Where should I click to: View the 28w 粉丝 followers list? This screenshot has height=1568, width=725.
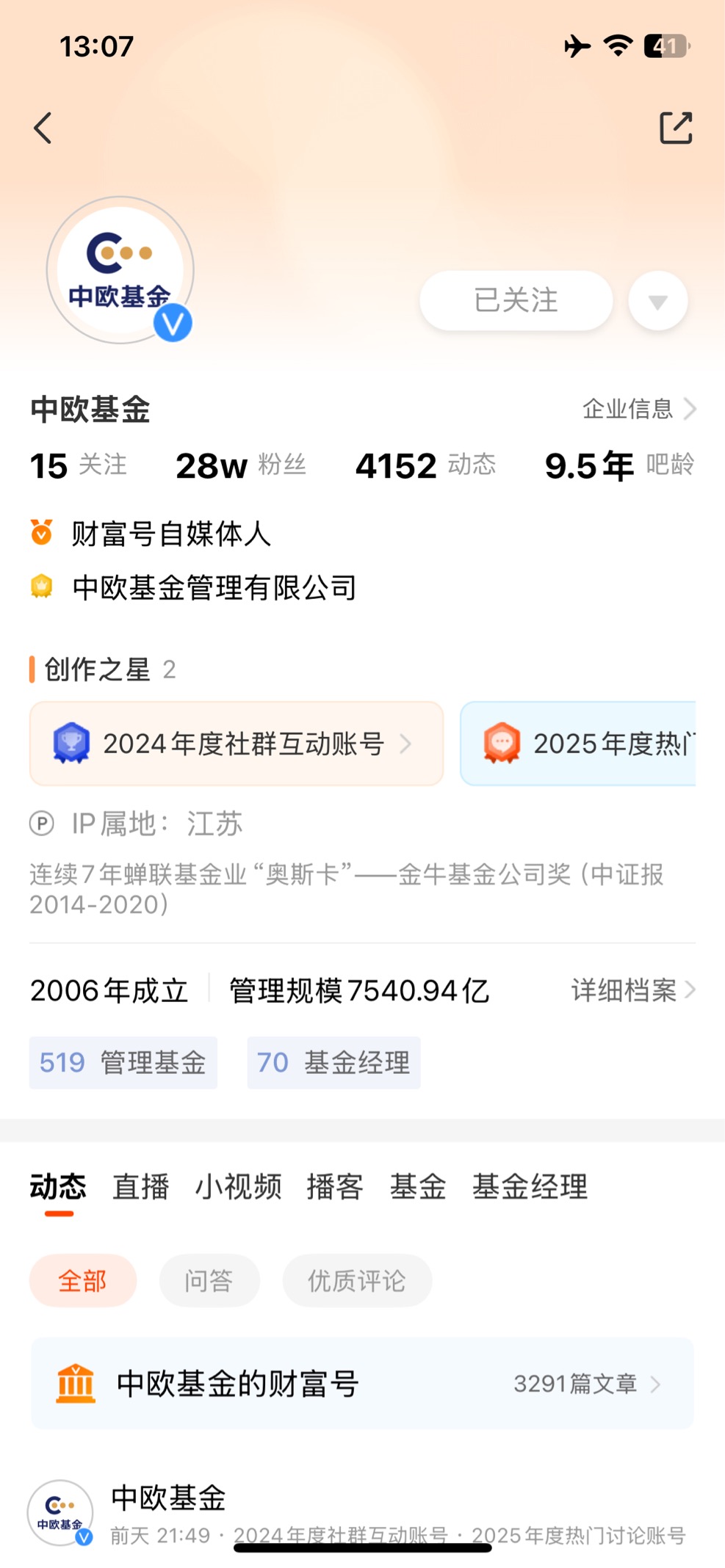[x=241, y=465]
